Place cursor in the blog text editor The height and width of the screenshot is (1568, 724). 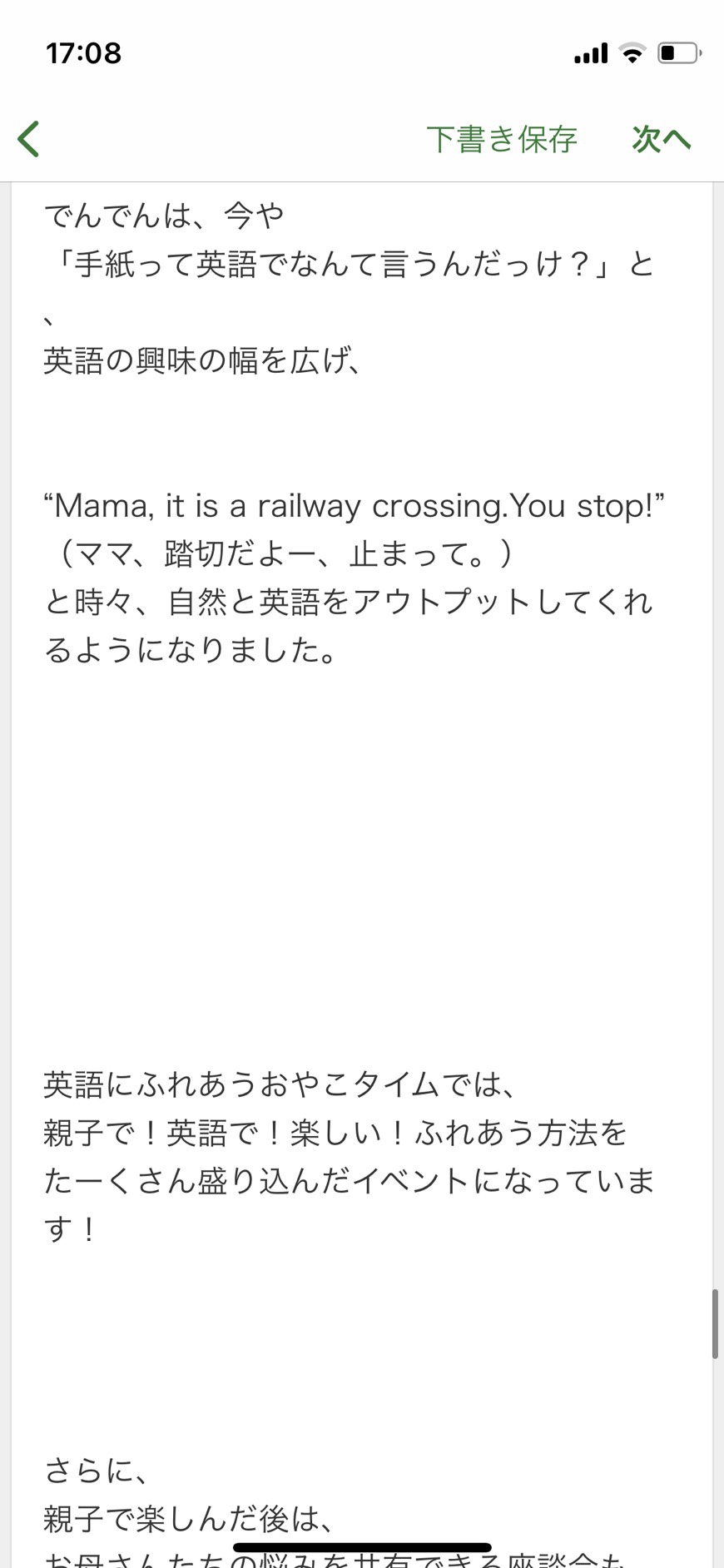[x=362, y=875]
